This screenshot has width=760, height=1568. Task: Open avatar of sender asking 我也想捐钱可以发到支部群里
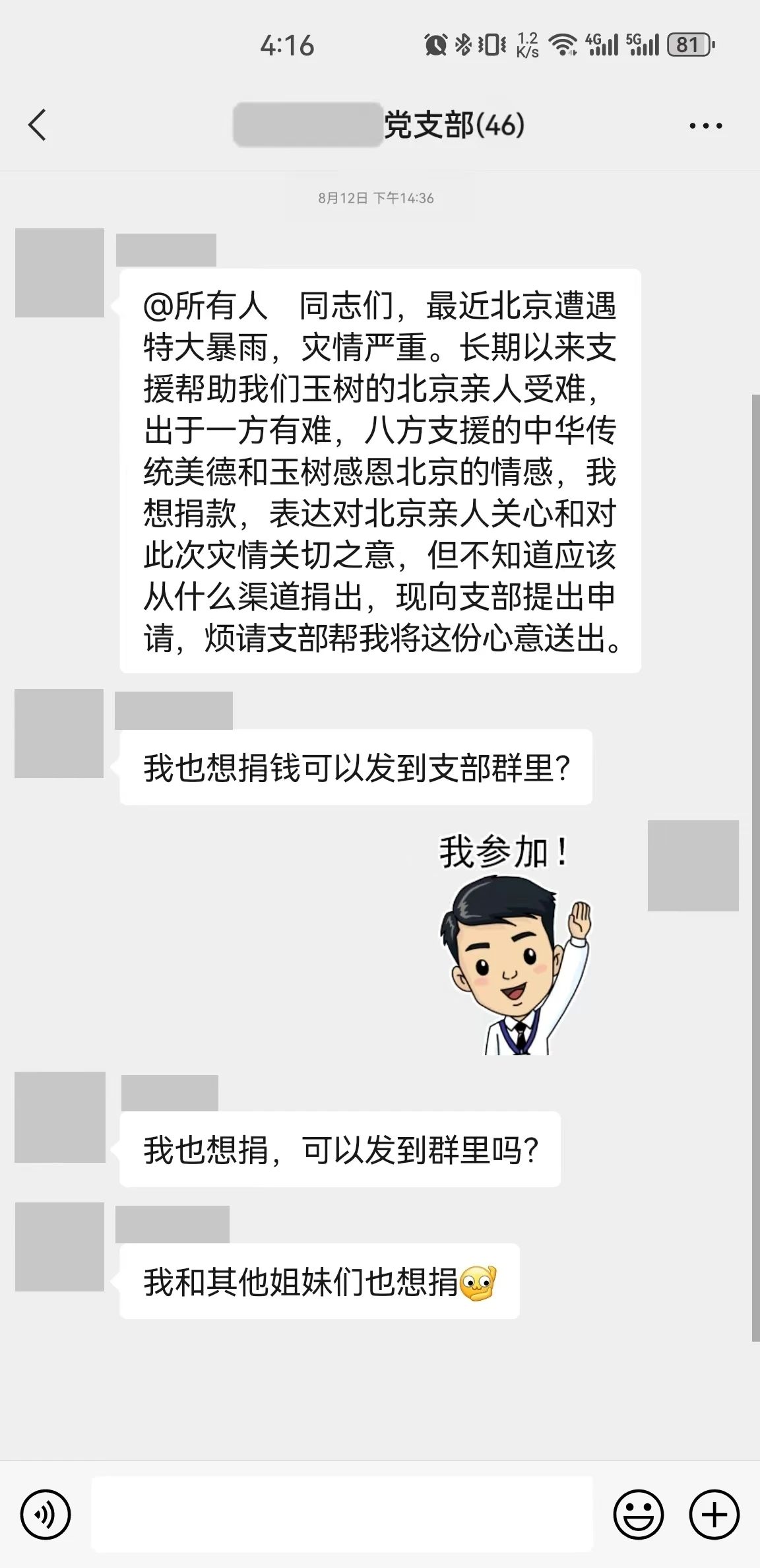point(59,733)
